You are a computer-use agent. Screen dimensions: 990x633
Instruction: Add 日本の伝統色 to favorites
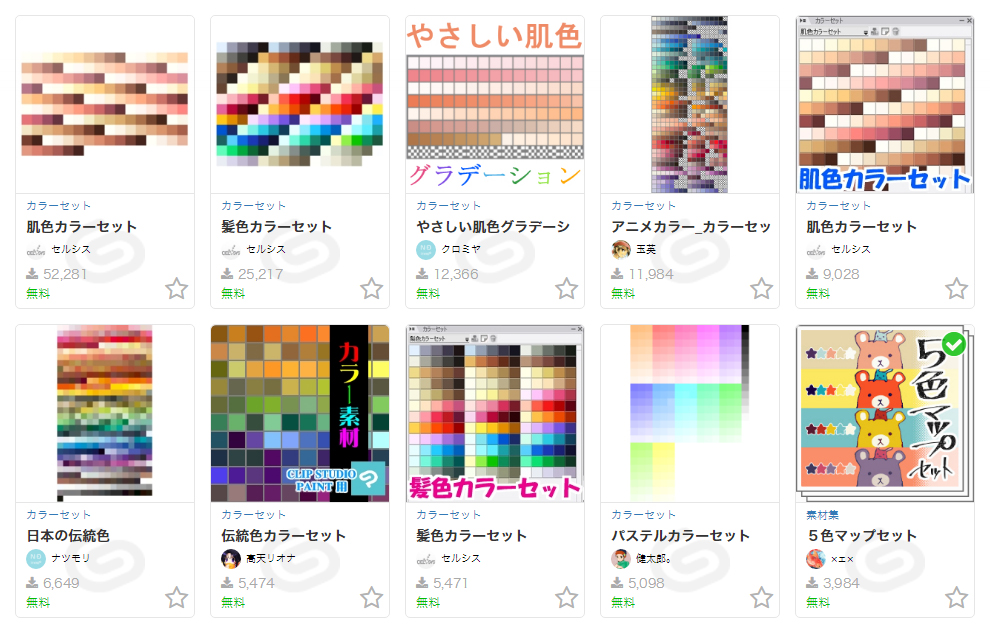(176, 598)
